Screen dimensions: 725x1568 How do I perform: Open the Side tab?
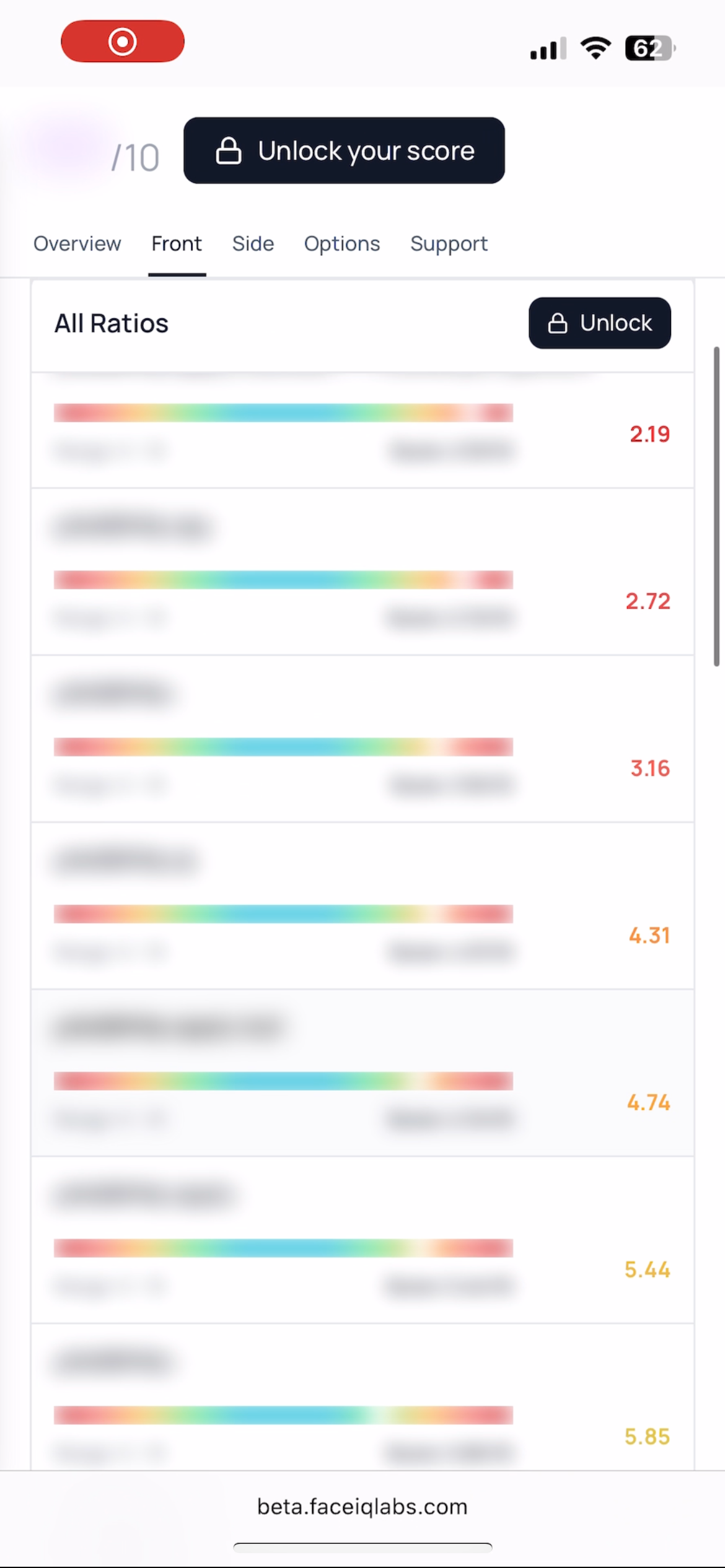(x=253, y=244)
